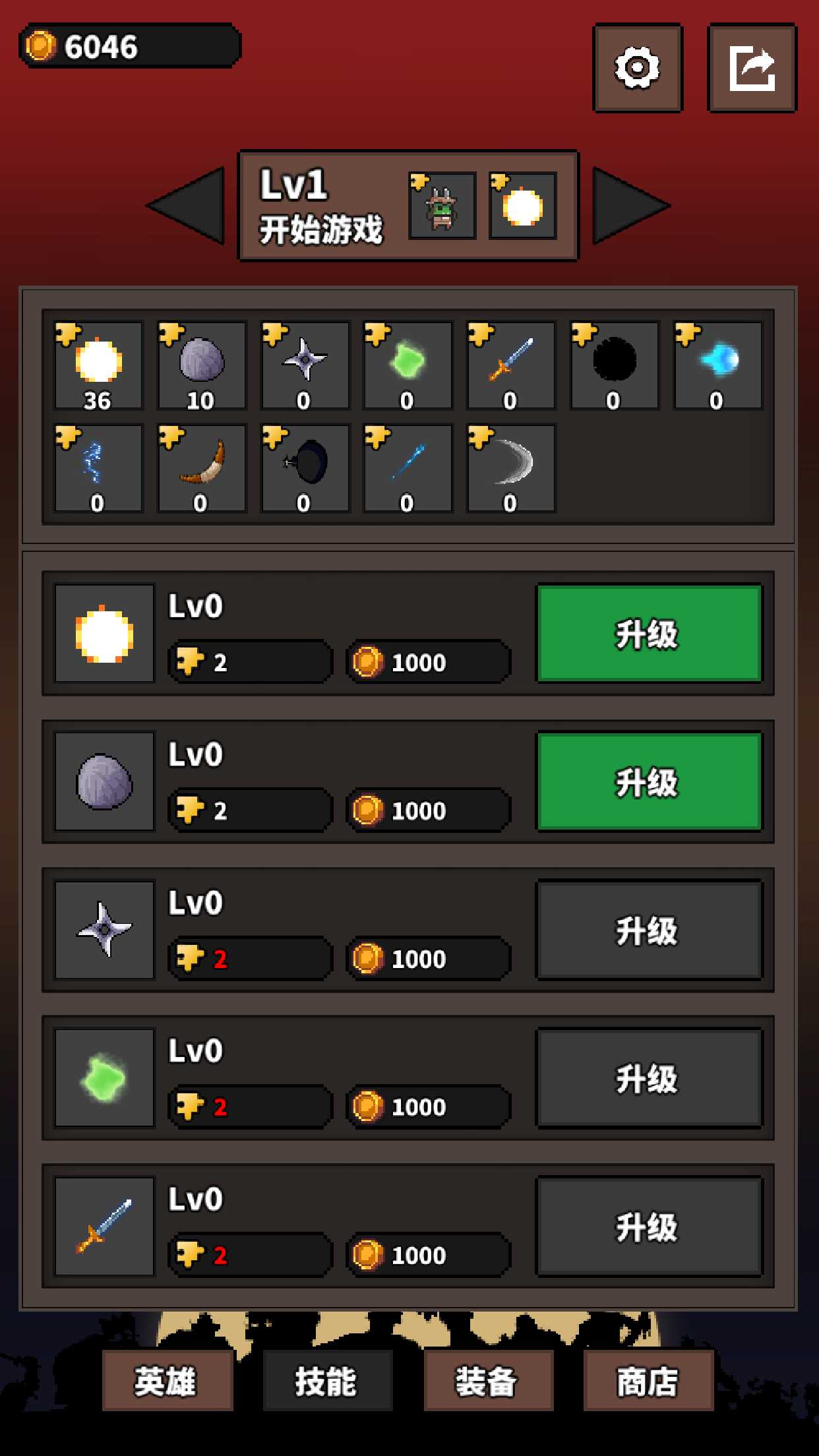Tap 升级 for the sword skill
Screen dimensions: 819x1456
pyautogui.click(x=650, y=1227)
